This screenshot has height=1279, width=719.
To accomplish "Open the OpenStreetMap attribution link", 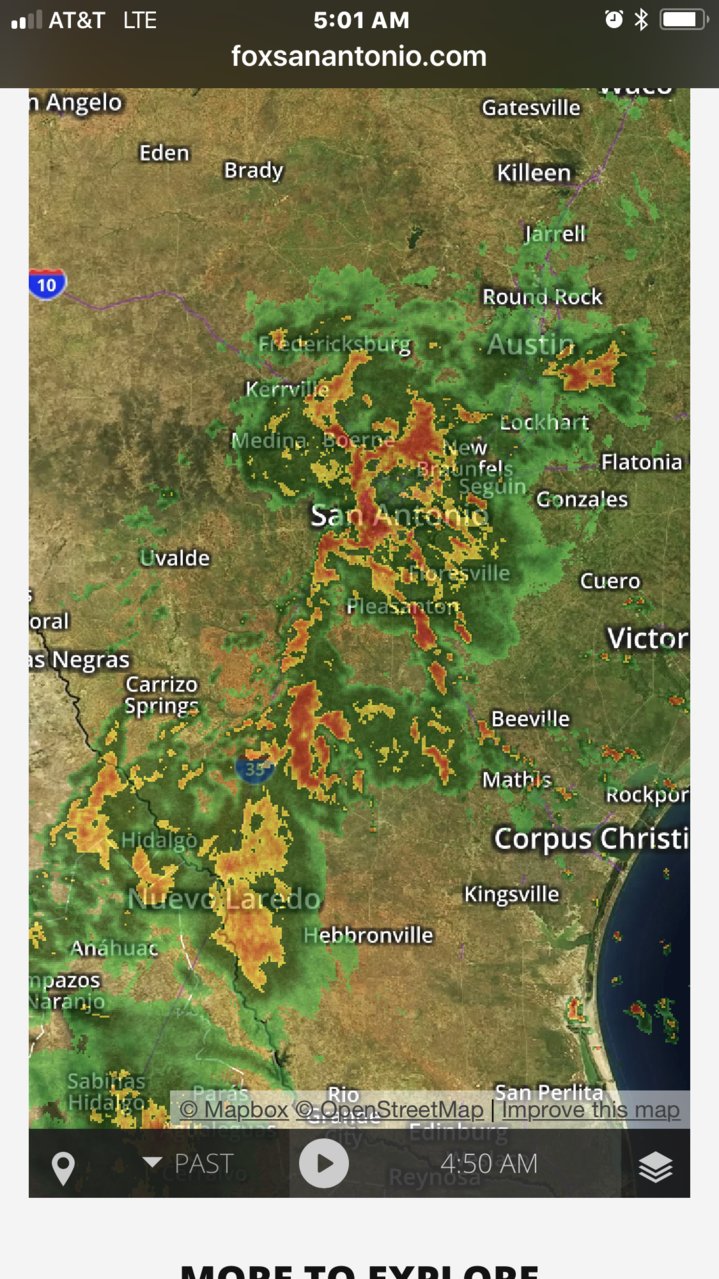I will coord(389,1109).
